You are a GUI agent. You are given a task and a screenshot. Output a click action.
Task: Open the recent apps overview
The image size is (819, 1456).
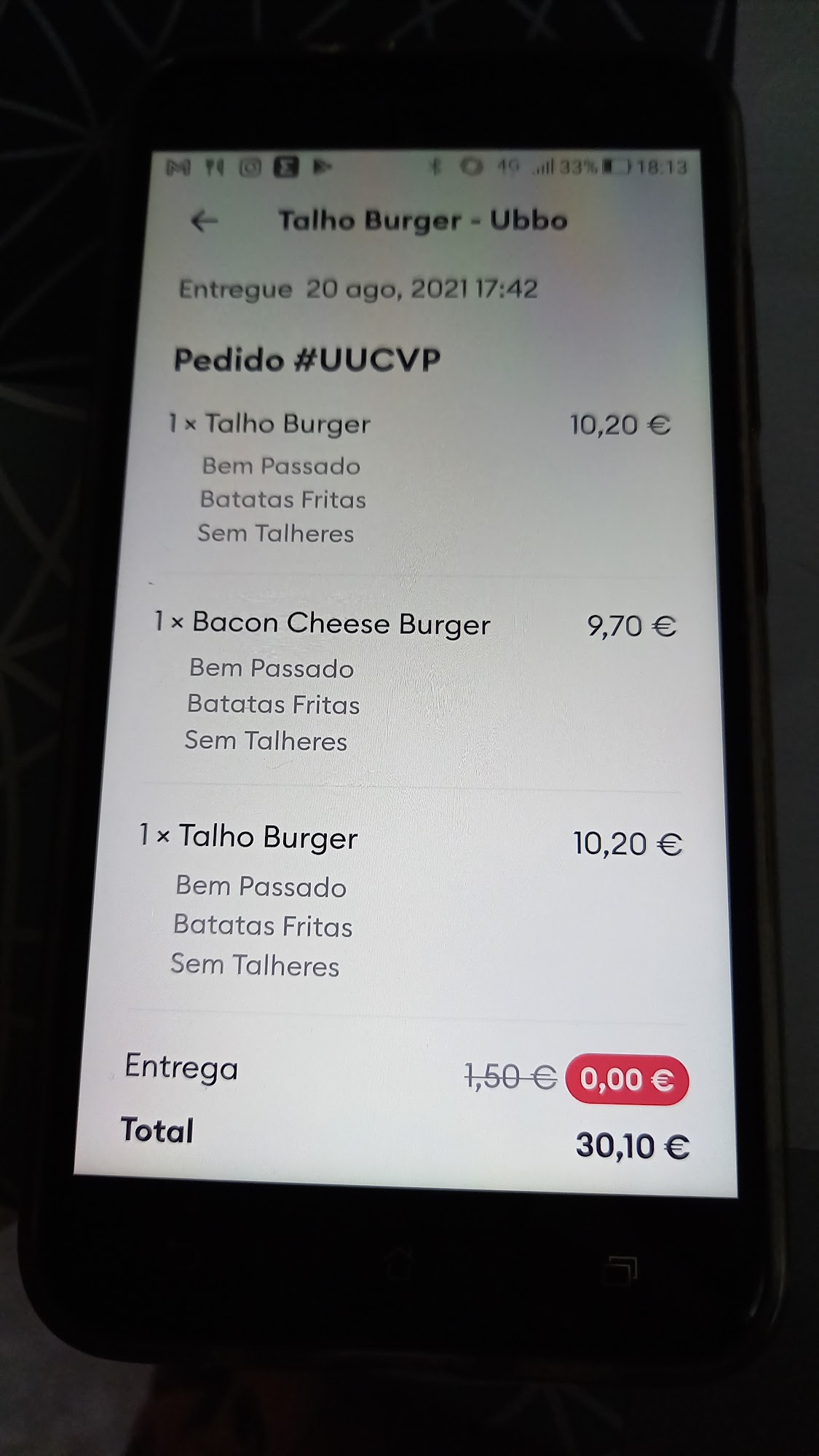621,1269
